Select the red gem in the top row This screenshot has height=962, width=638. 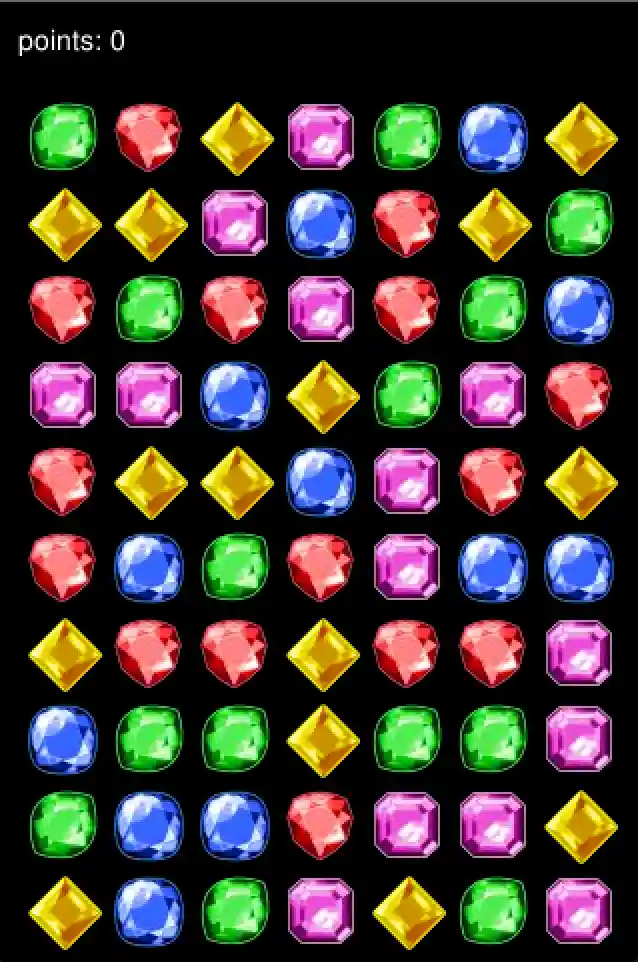pos(149,137)
